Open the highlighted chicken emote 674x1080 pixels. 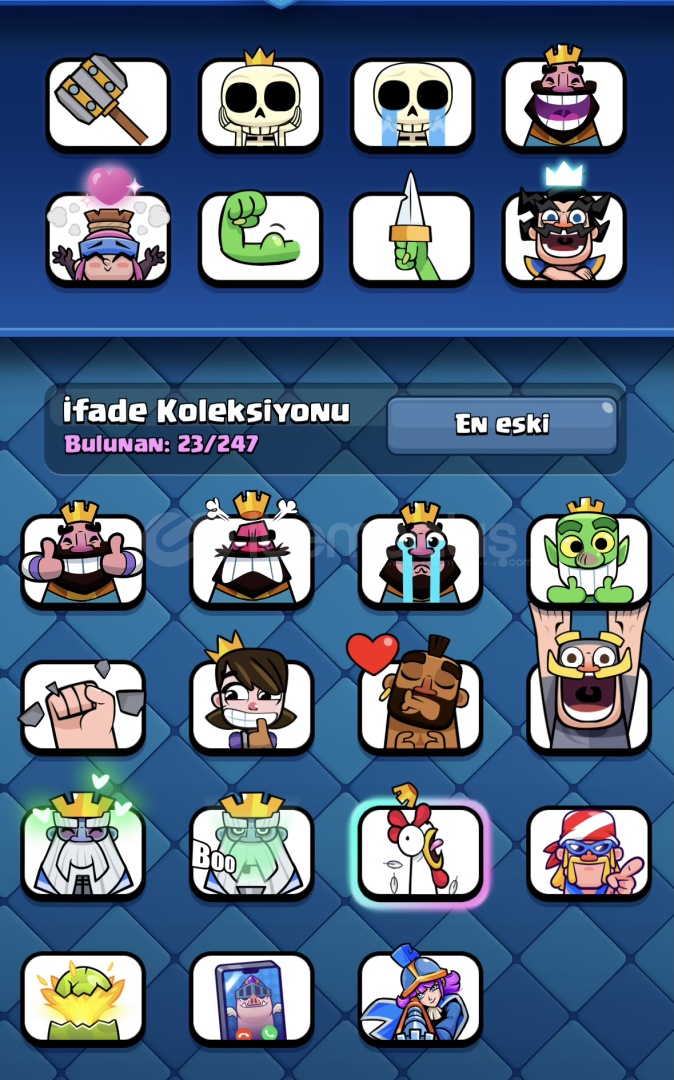coord(421,852)
